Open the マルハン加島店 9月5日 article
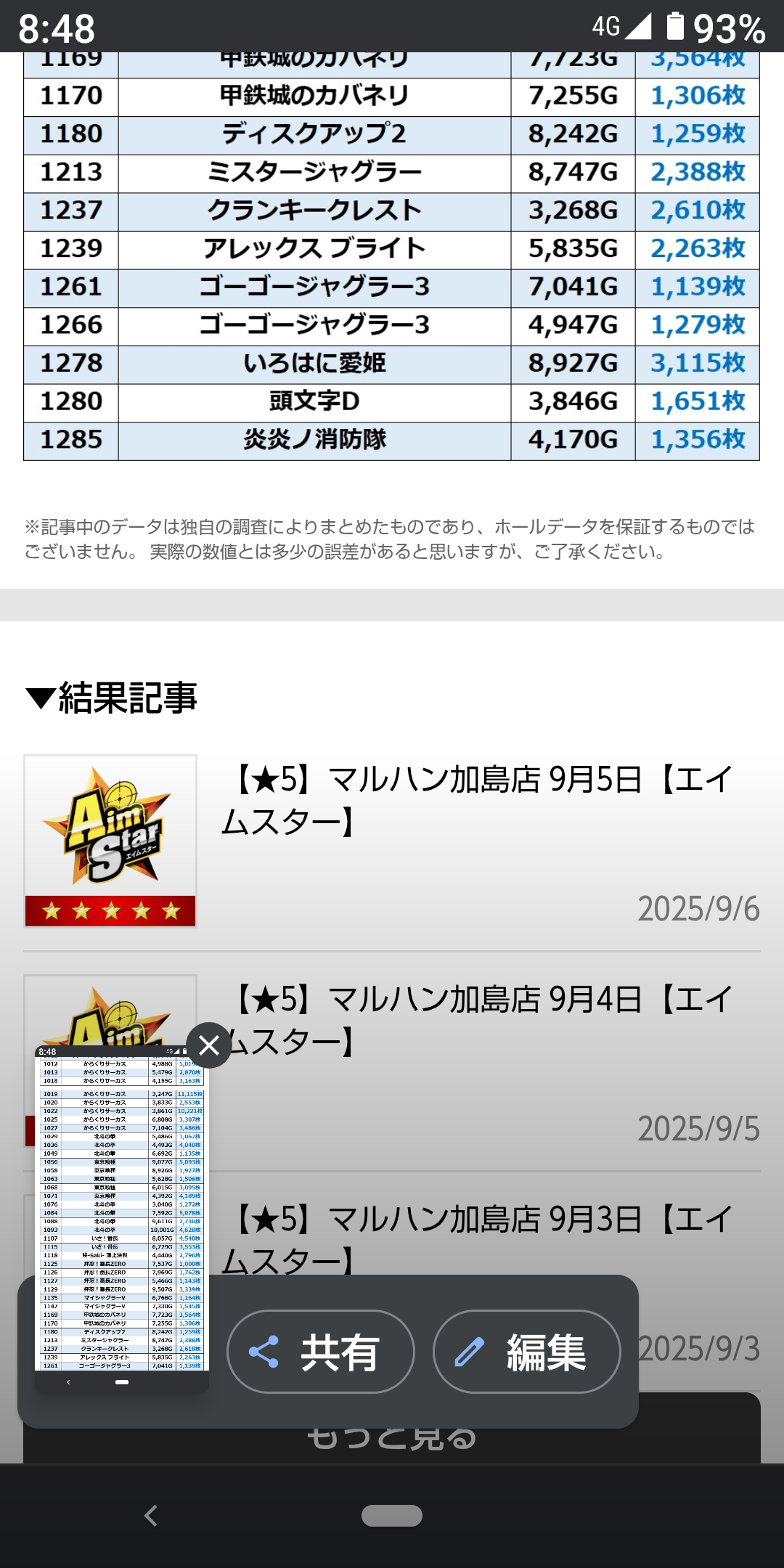Screen dimensions: 784x1568 (x=392, y=842)
